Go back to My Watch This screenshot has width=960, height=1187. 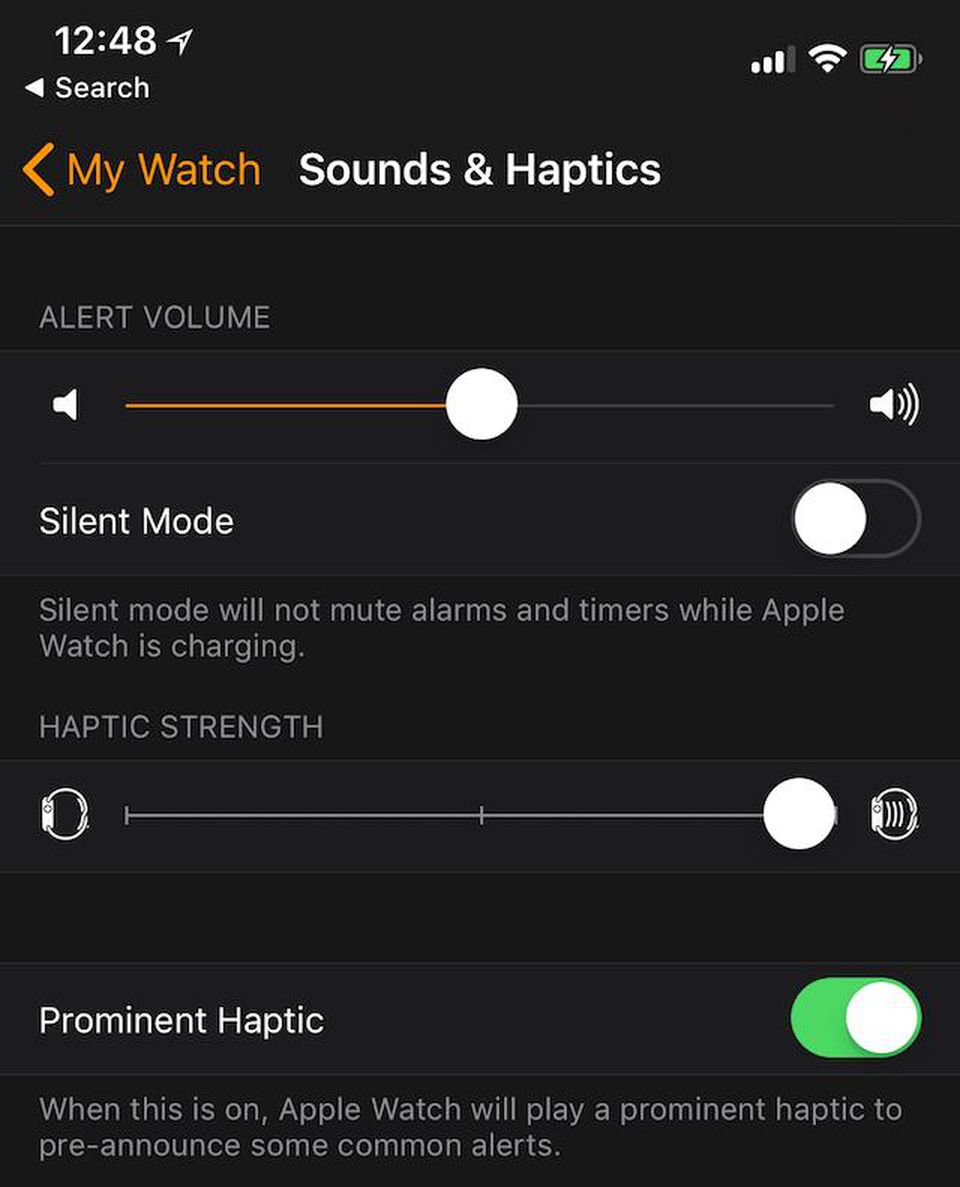pyautogui.click(x=142, y=170)
